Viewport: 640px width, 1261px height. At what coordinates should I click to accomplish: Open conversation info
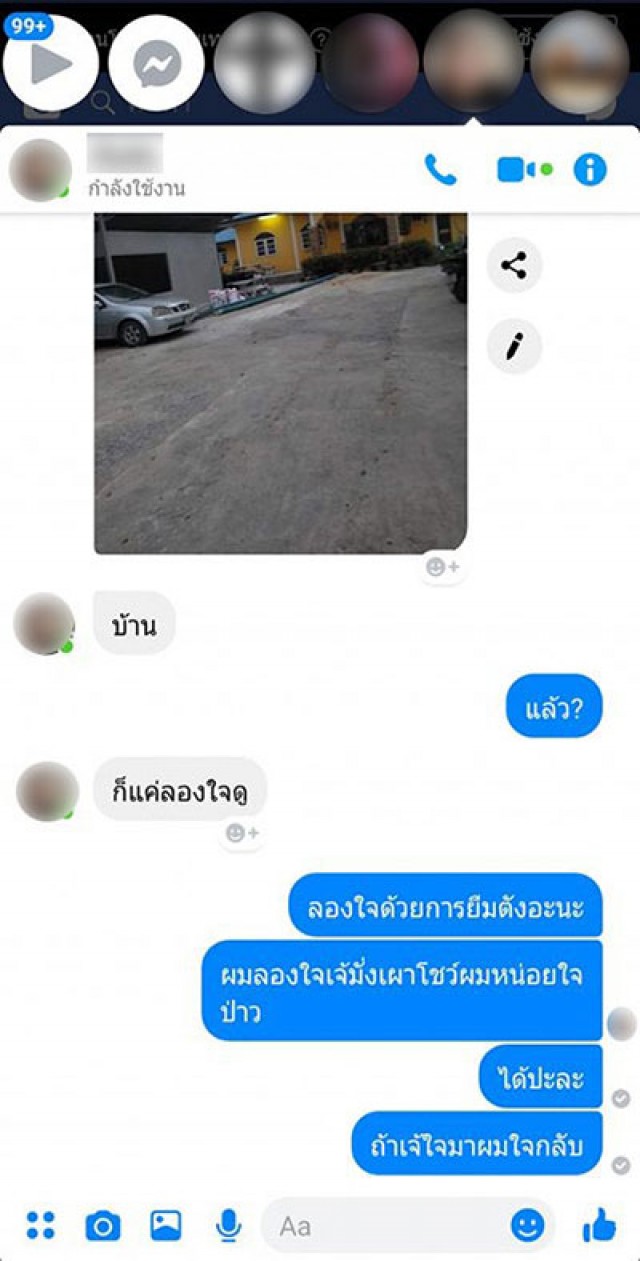pyautogui.click(x=590, y=169)
